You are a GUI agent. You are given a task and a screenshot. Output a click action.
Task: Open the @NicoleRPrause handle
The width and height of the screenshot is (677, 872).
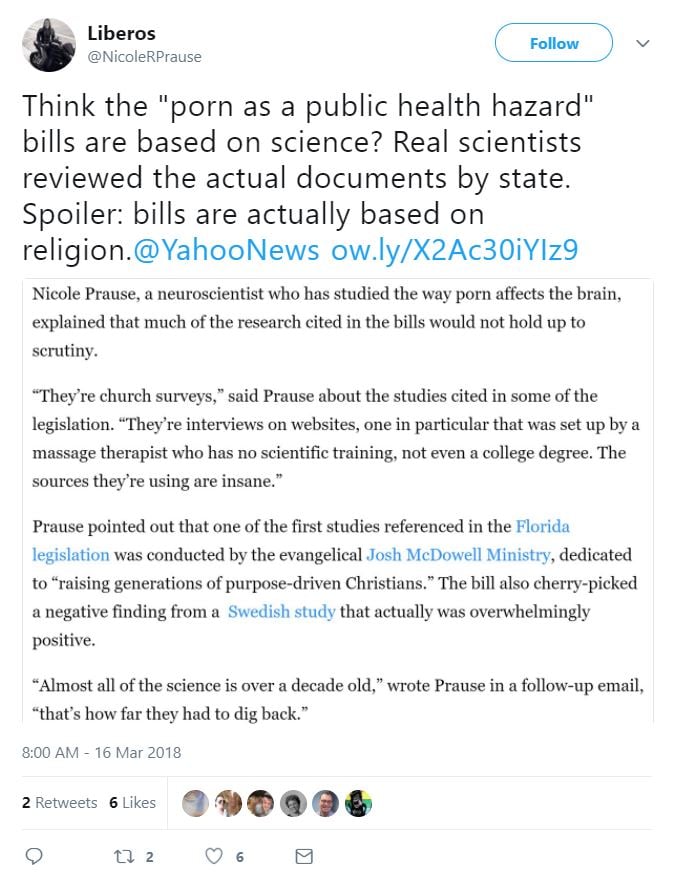point(145,57)
